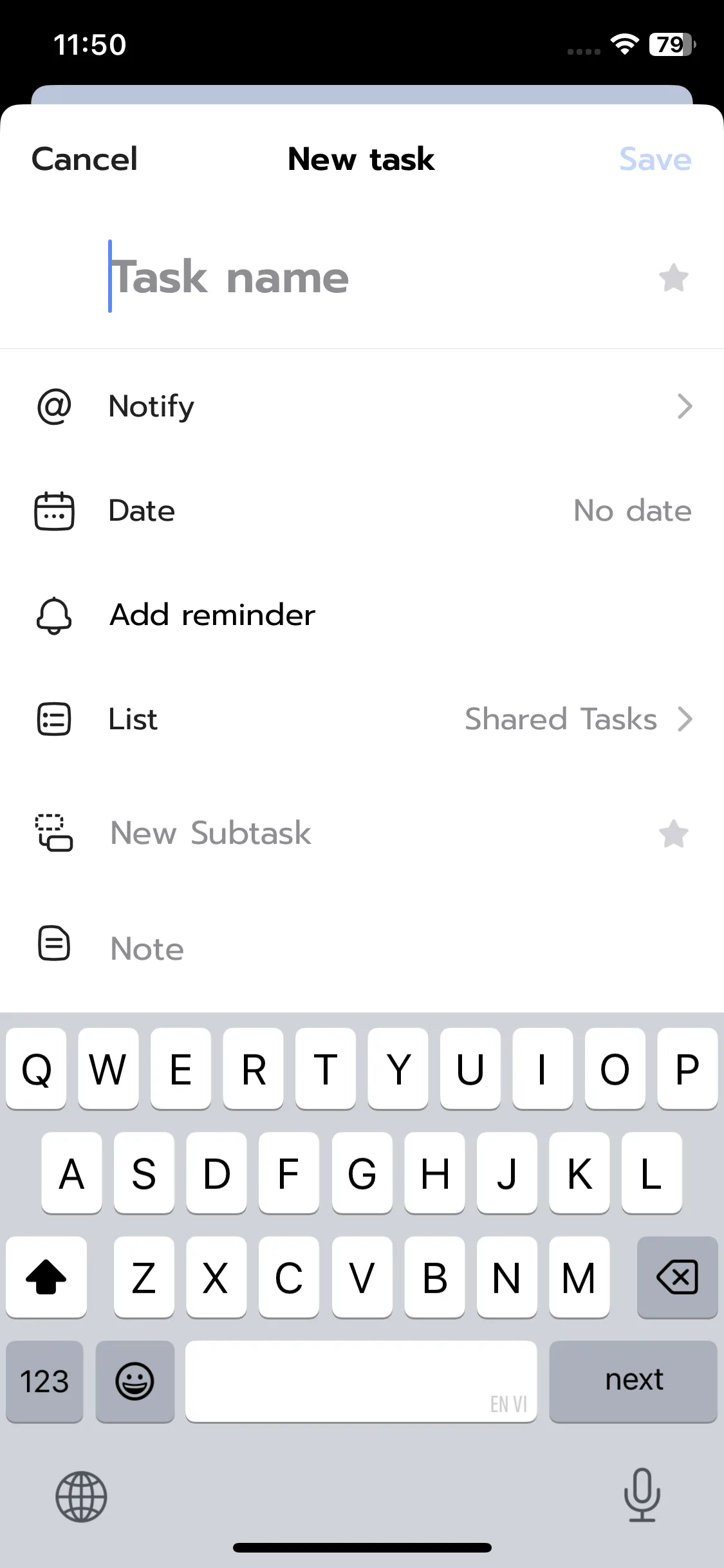
Task: Tap New task in the header
Action: pyautogui.click(x=360, y=159)
